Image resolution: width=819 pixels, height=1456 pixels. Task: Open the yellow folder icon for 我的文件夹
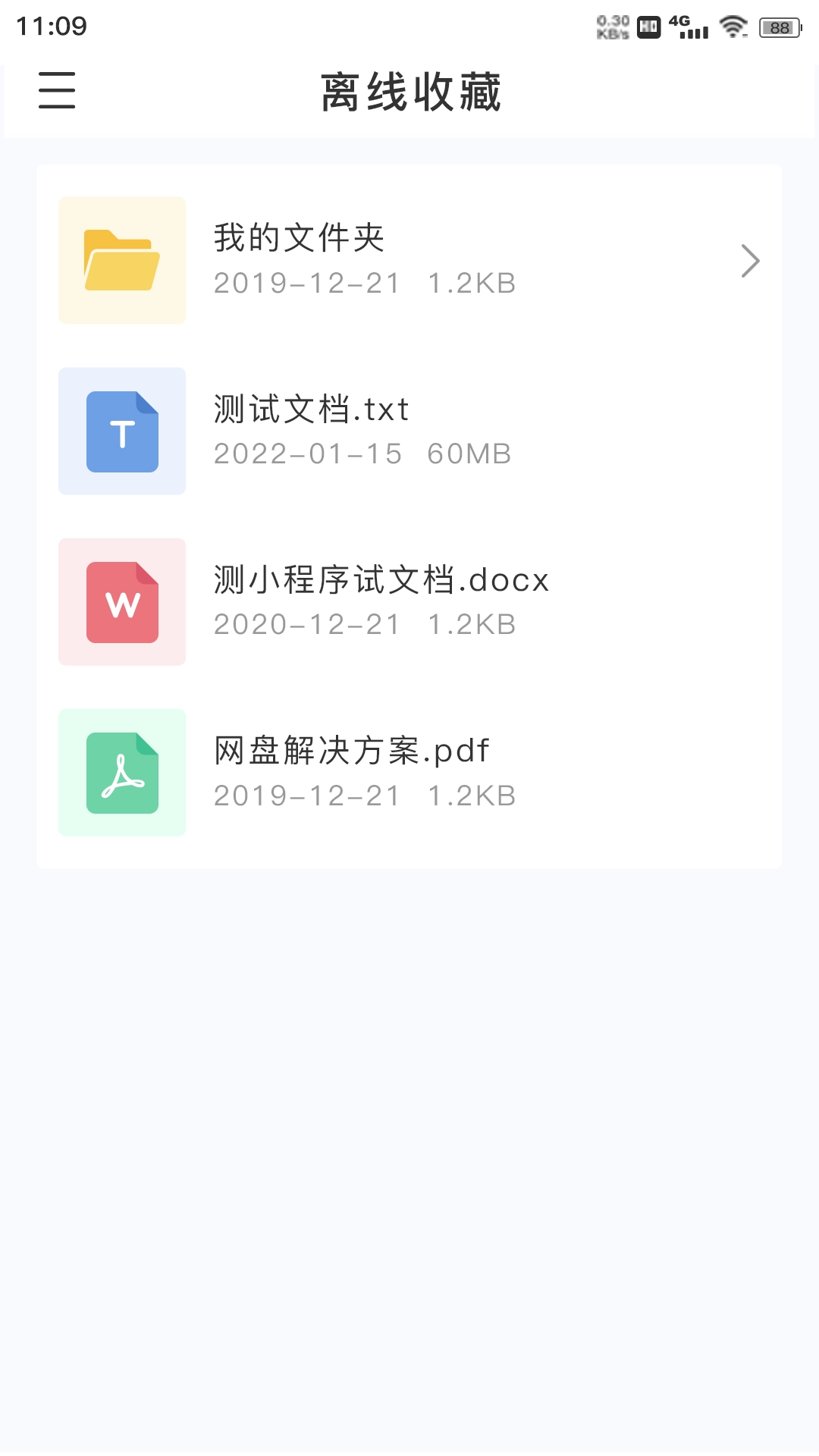click(x=121, y=260)
